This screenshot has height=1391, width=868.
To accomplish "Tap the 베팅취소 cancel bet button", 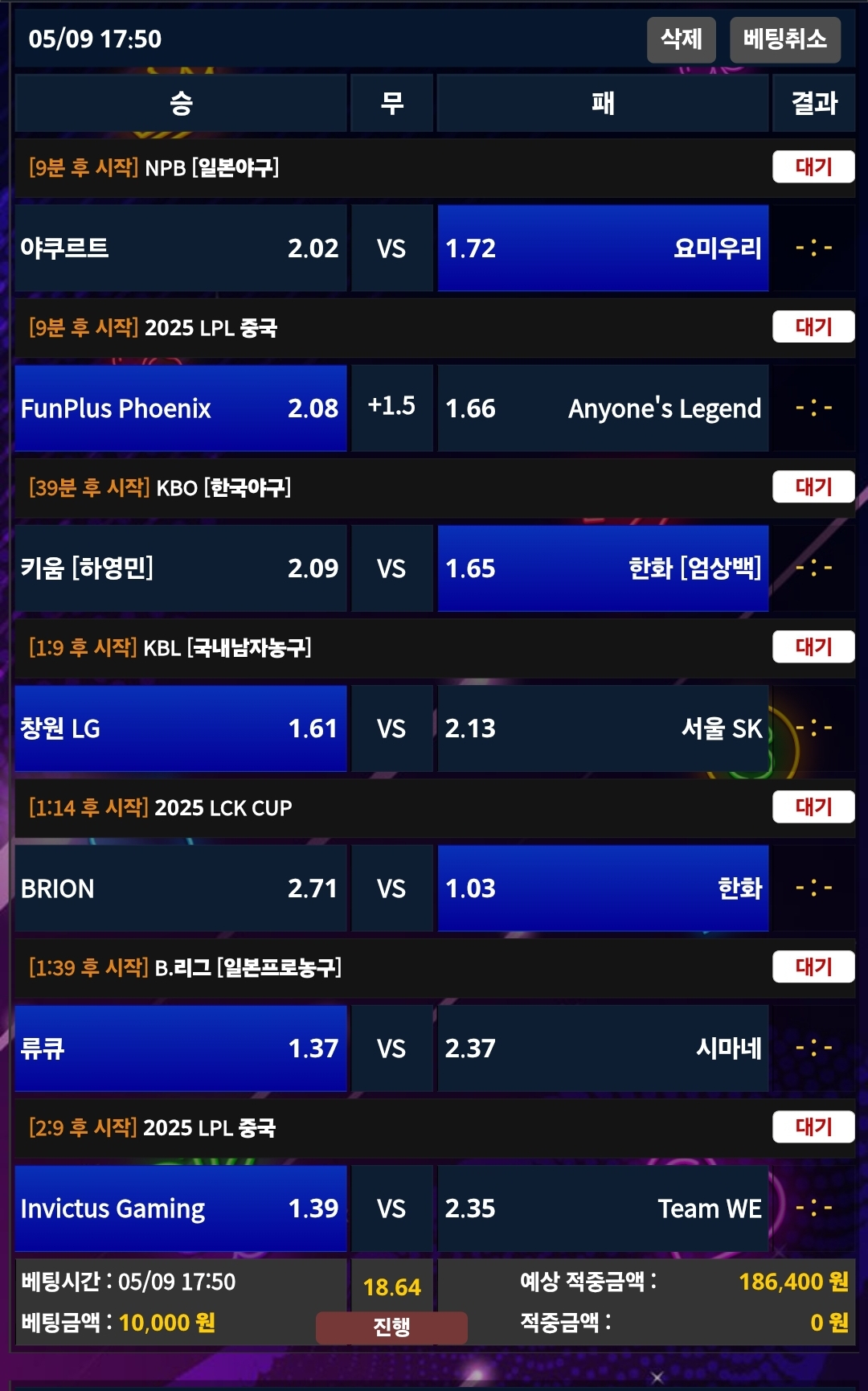I will [x=784, y=39].
